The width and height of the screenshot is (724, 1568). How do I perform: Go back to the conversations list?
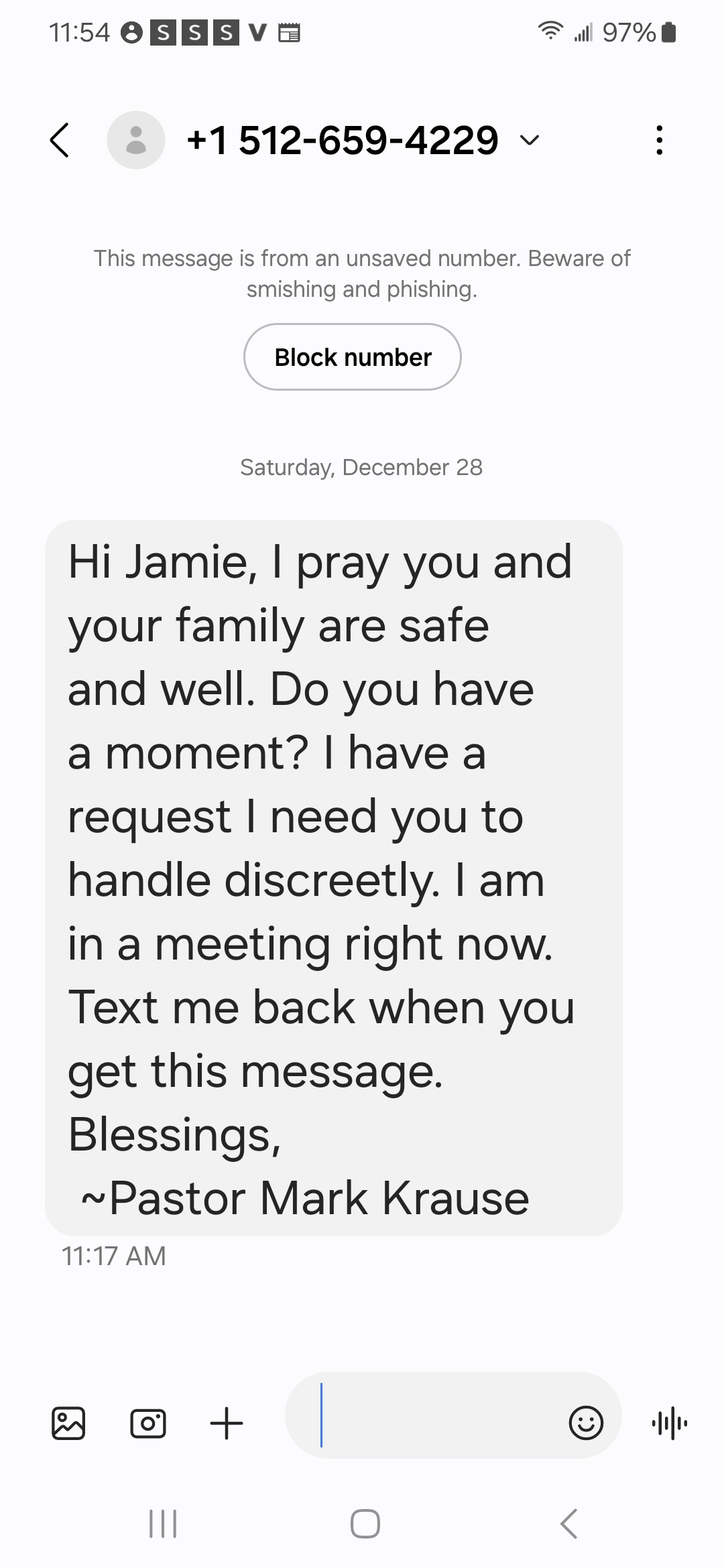pyautogui.click(x=60, y=140)
